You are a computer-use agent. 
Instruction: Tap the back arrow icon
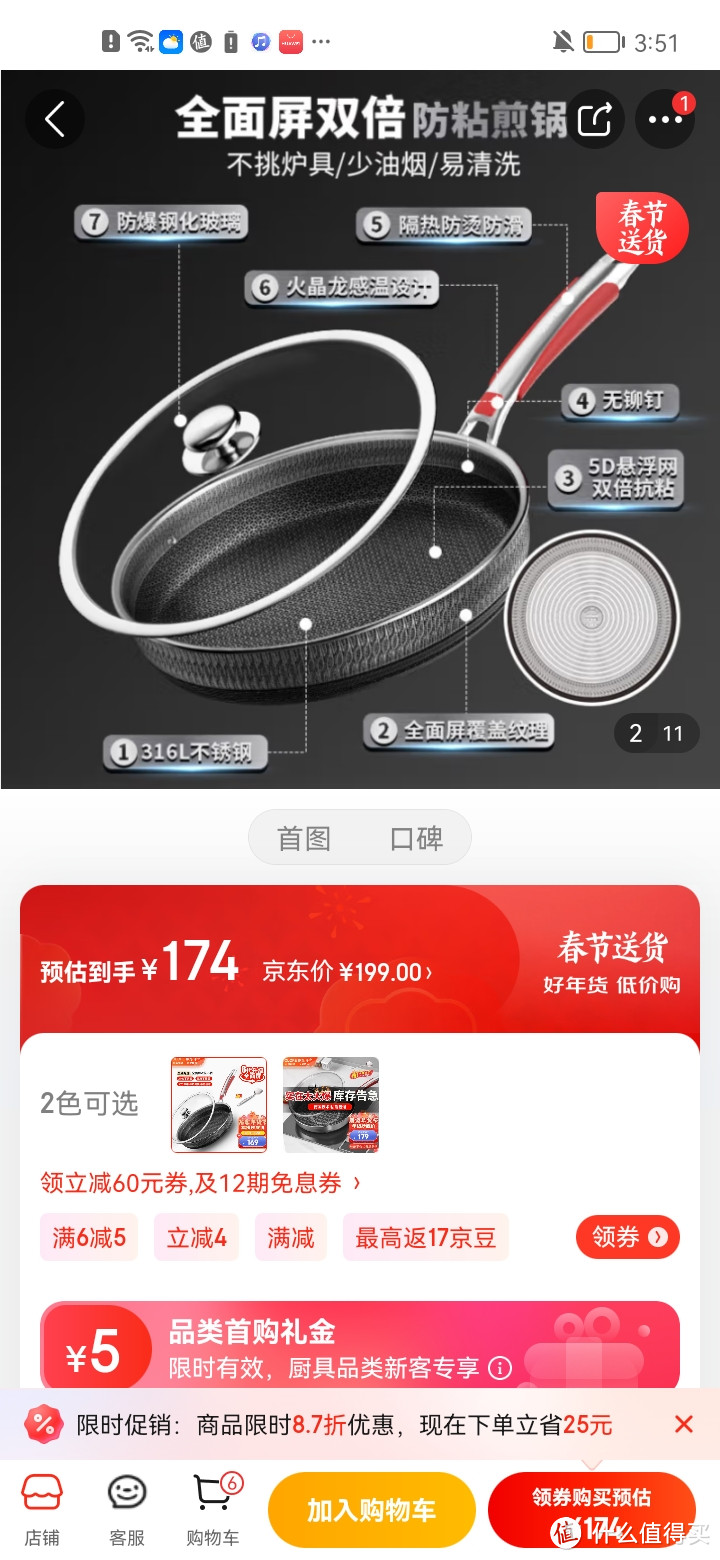coord(57,119)
